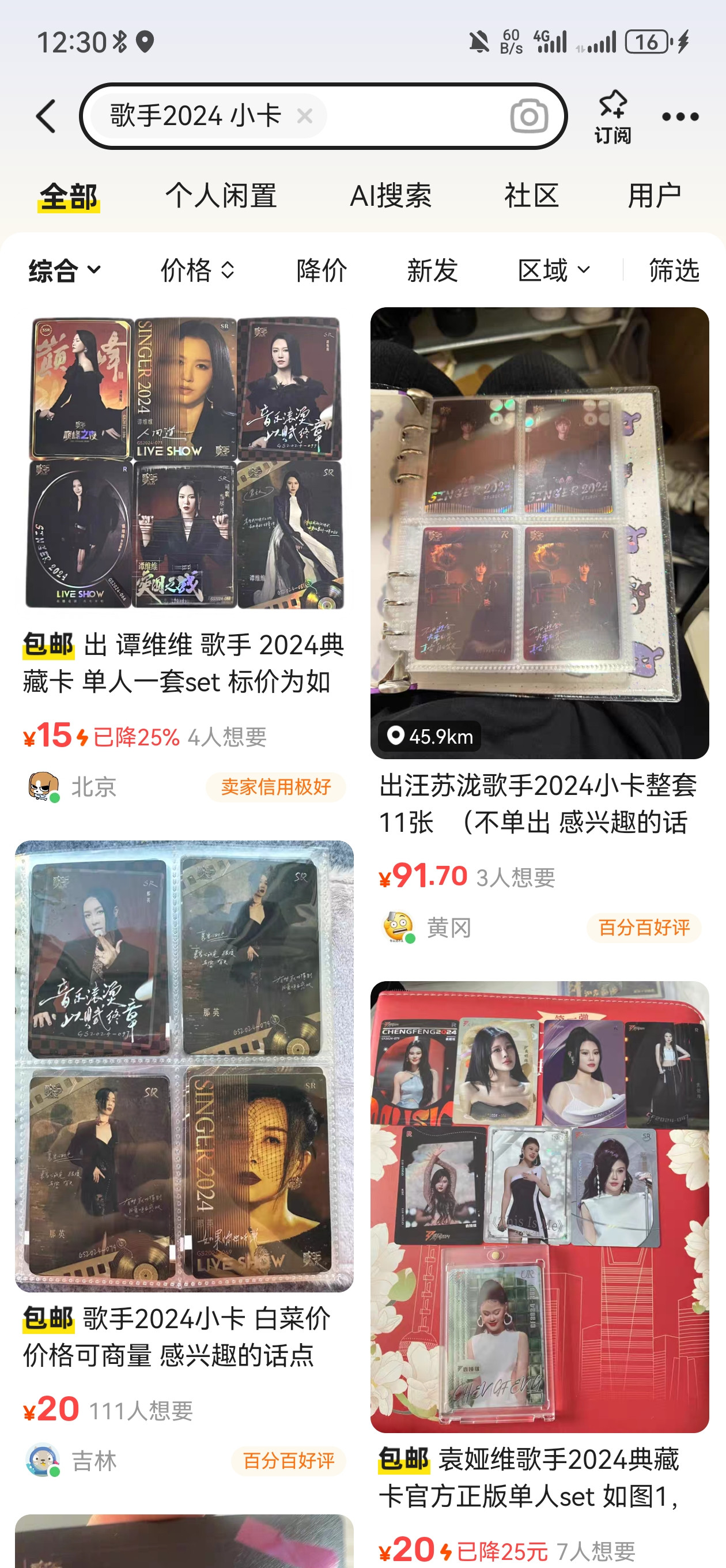Tap the search box field
This screenshot has height=1568, width=726.
point(414,116)
